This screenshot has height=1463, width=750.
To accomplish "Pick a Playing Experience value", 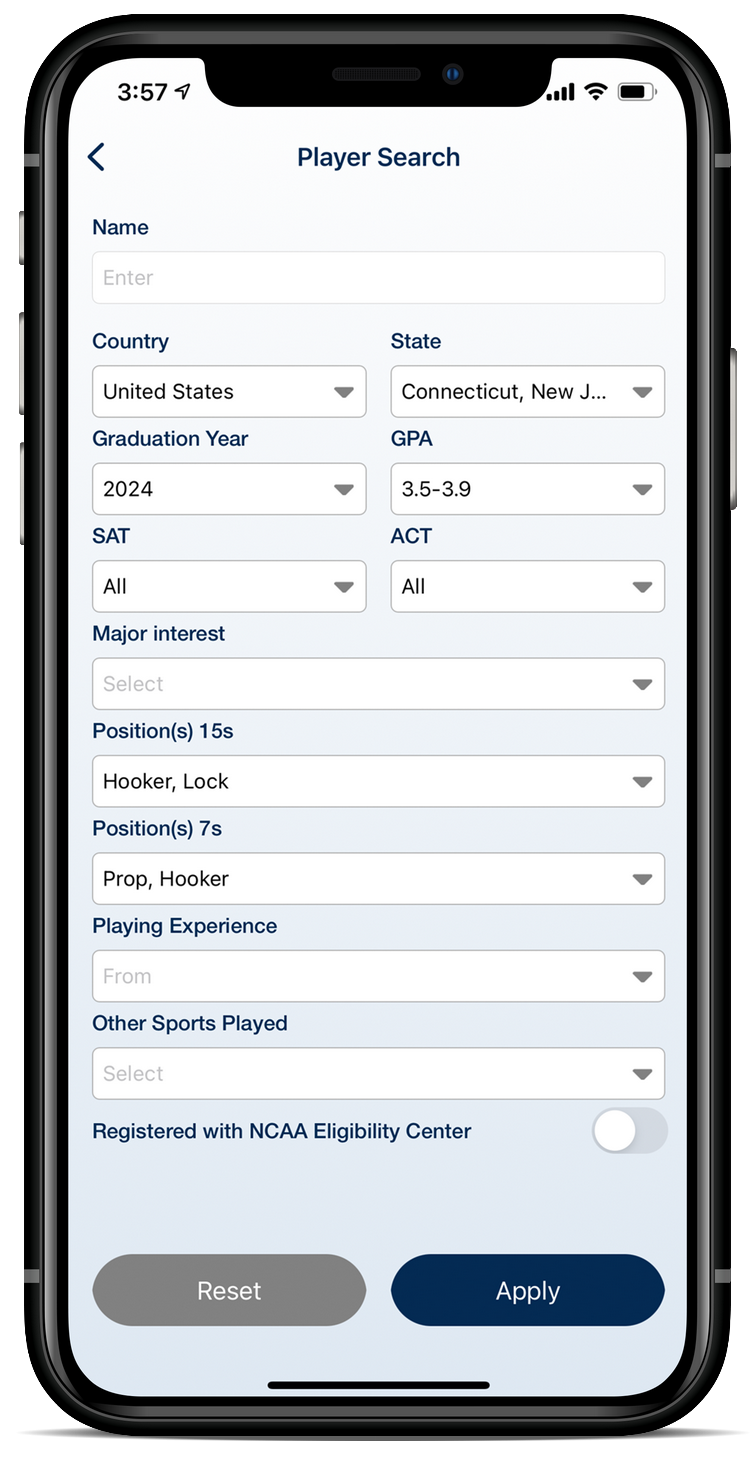I will [378, 976].
